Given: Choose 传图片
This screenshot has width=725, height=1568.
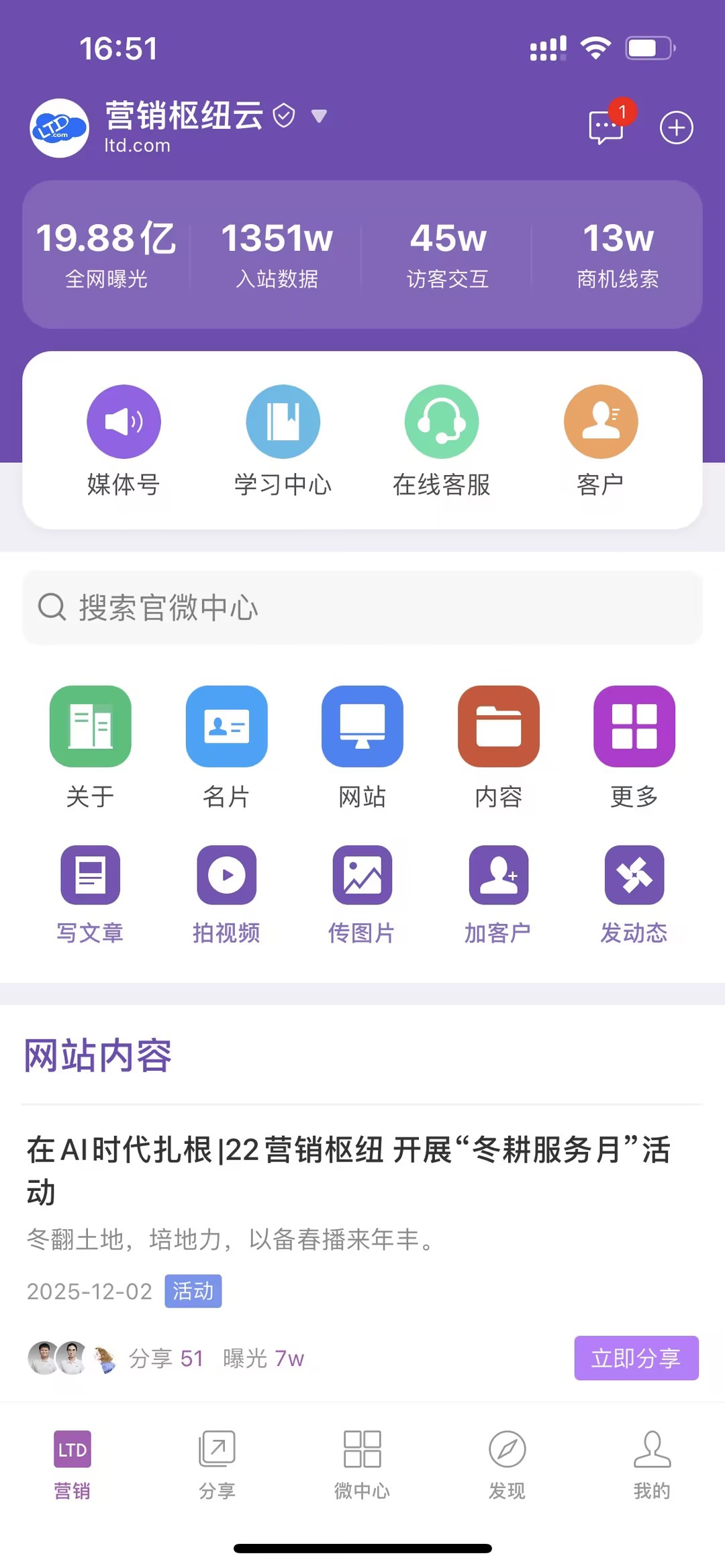Looking at the screenshot, I should pyautogui.click(x=362, y=894).
